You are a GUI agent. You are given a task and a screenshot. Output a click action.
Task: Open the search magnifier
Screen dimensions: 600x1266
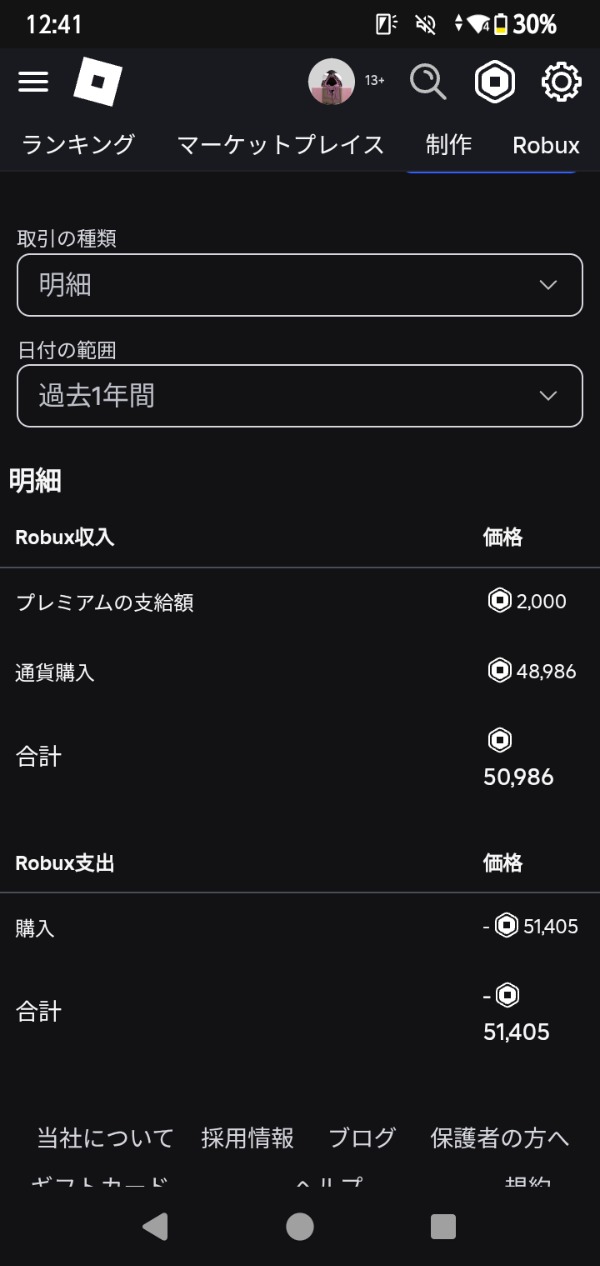pos(428,82)
